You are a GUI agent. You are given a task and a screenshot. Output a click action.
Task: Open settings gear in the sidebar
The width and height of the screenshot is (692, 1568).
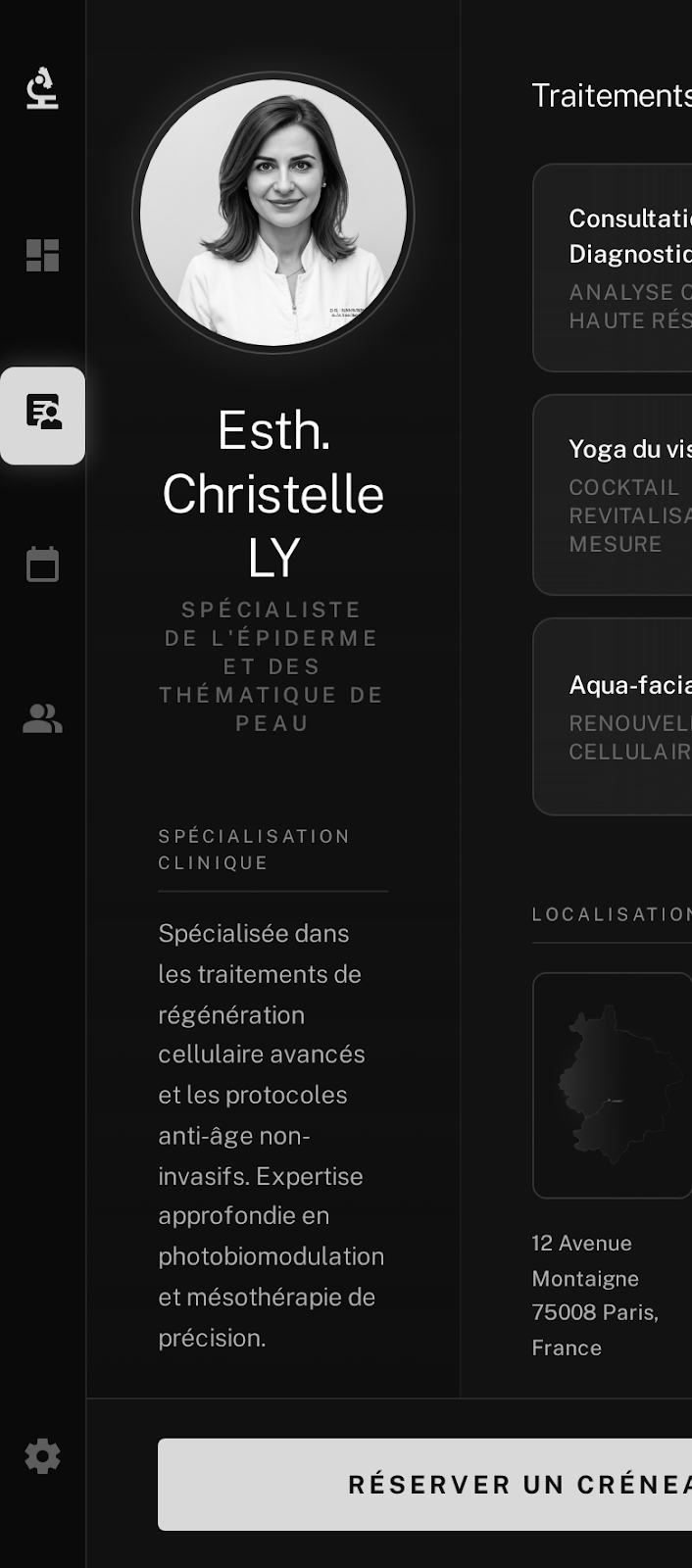click(x=42, y=1456)
